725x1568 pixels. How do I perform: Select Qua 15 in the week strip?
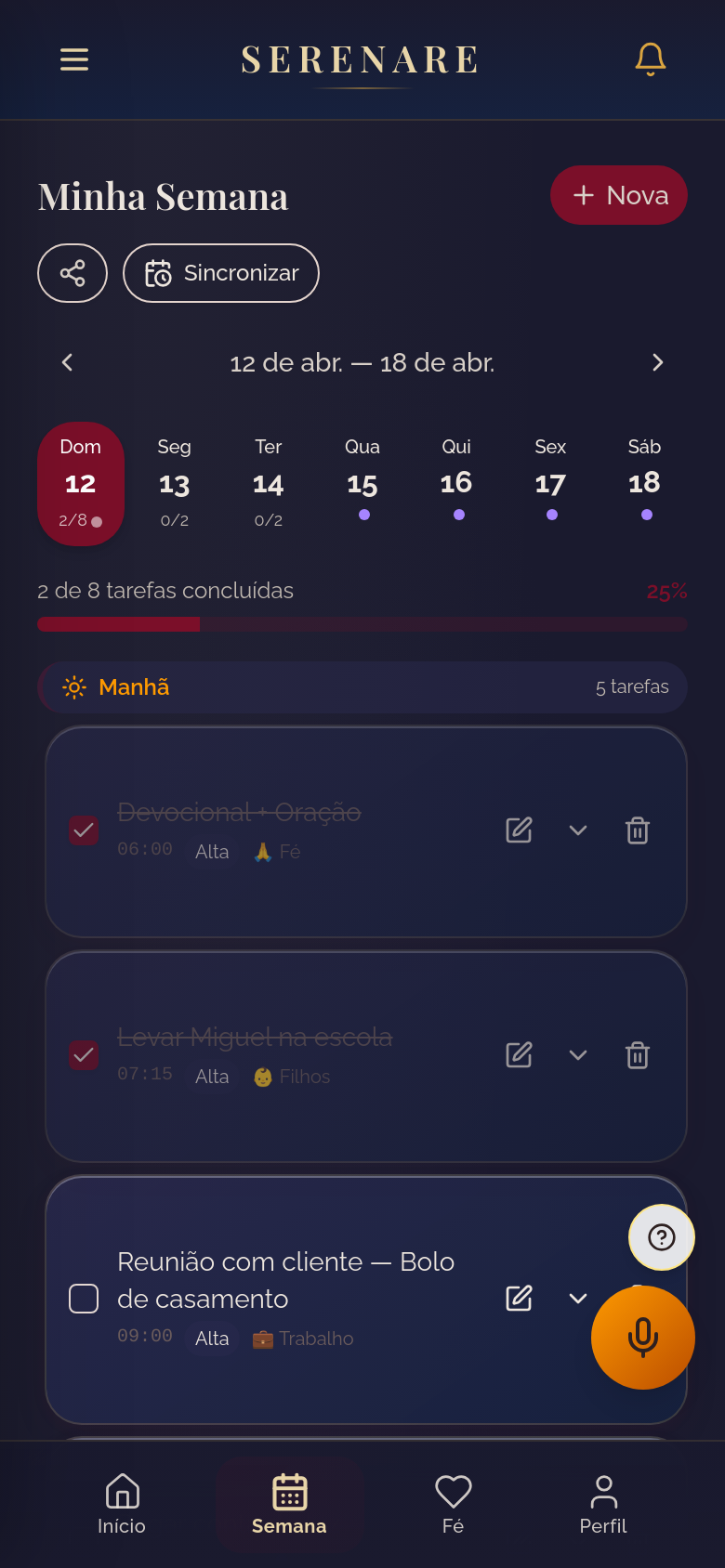(362, 483)
